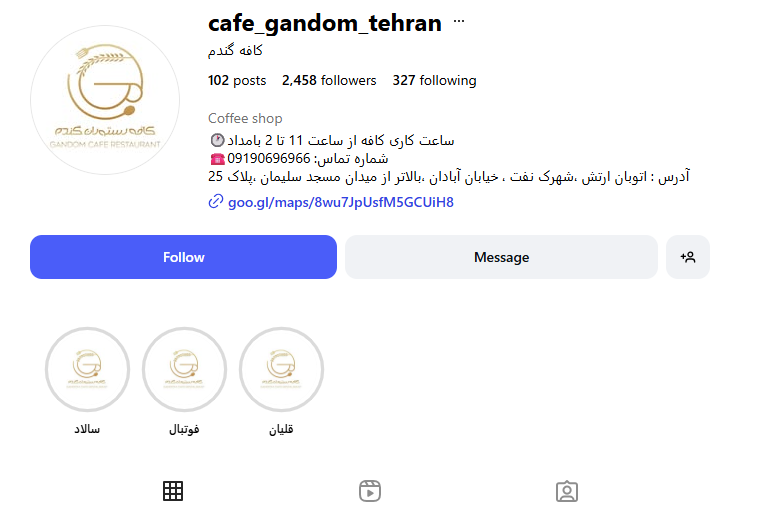Switch to the tagged photos tab
Viewport: 771px width, 505px height.
567,490
